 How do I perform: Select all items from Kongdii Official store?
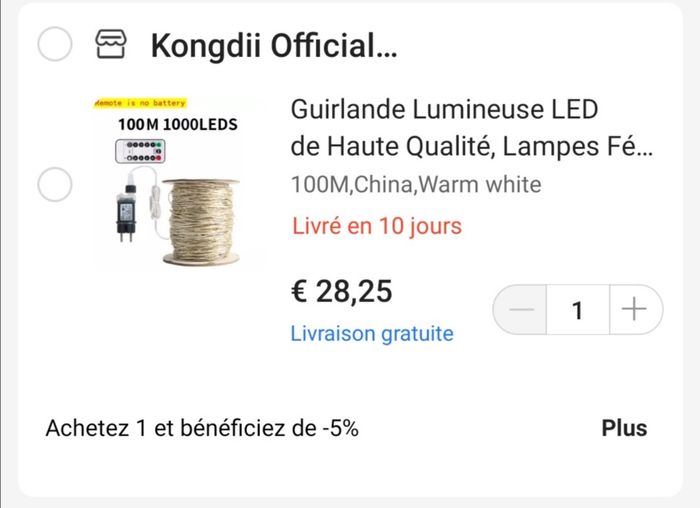click(54, 45)
